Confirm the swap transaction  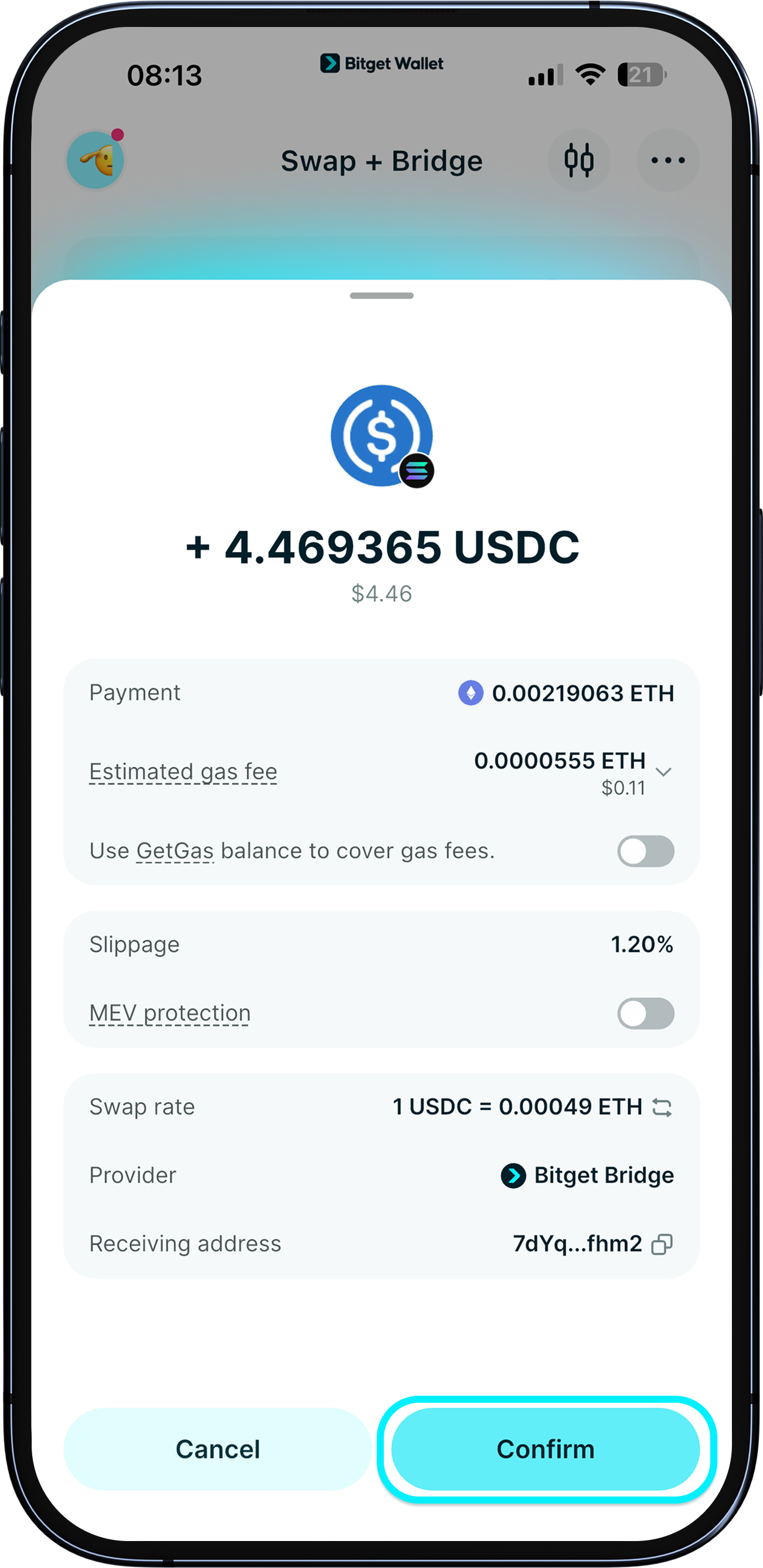click(546, 1449)
